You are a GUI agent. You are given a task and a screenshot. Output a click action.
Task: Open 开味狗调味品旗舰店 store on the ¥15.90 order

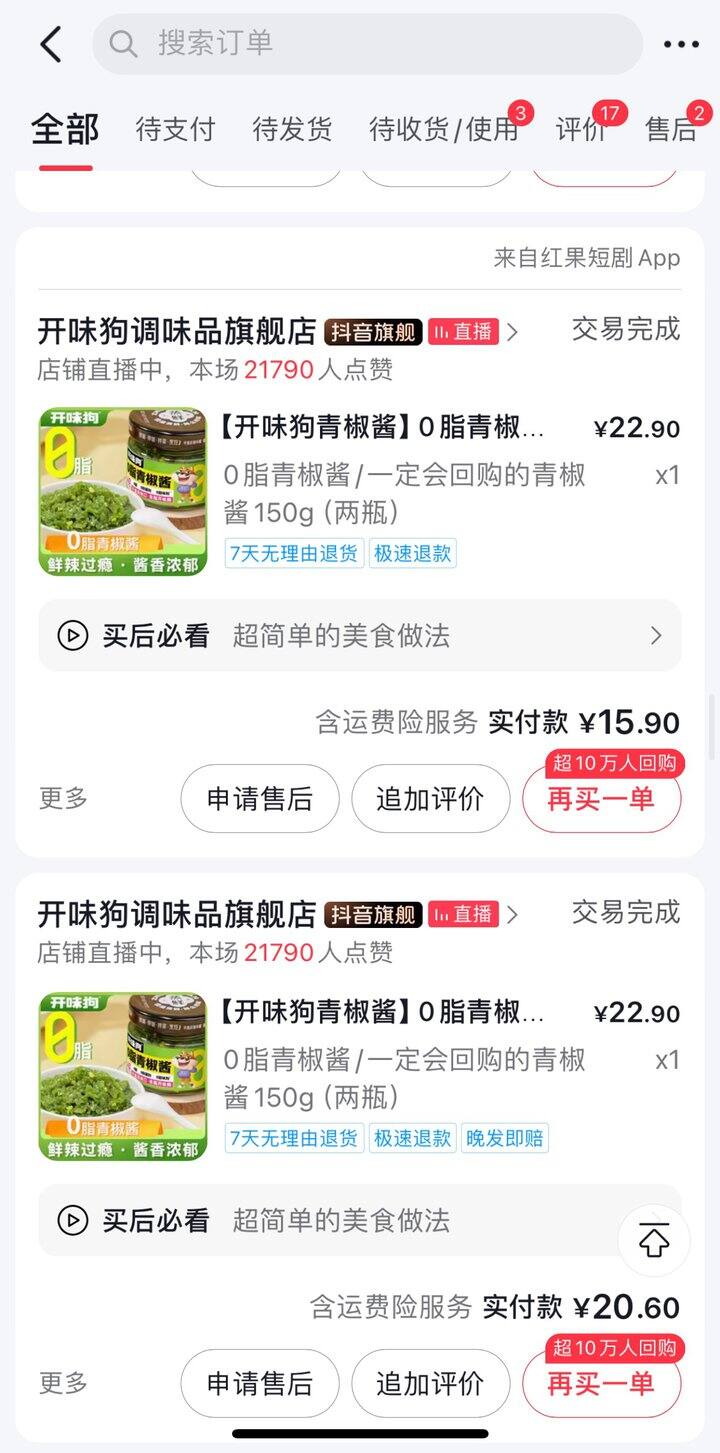[x=177, y=331]
